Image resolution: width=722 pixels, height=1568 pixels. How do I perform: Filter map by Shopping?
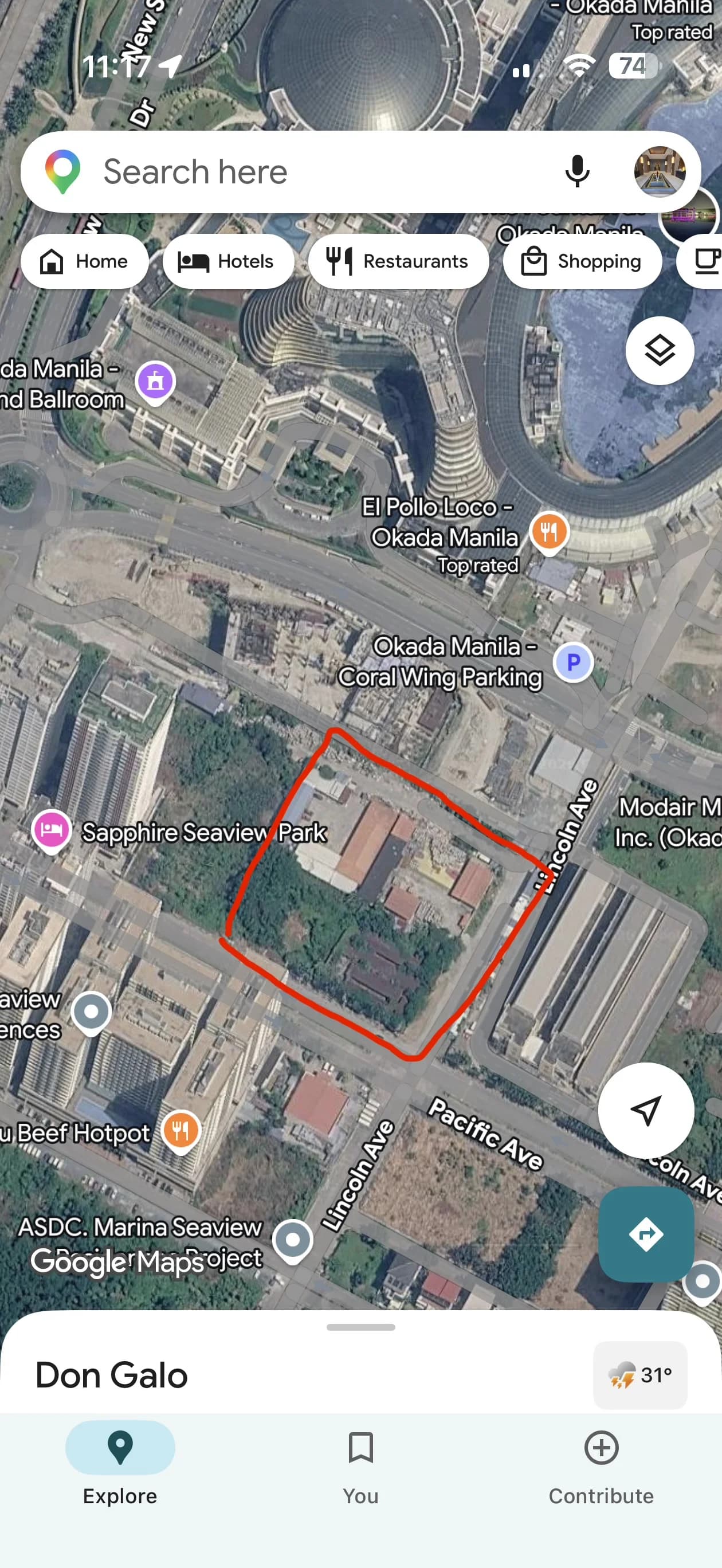583,261
